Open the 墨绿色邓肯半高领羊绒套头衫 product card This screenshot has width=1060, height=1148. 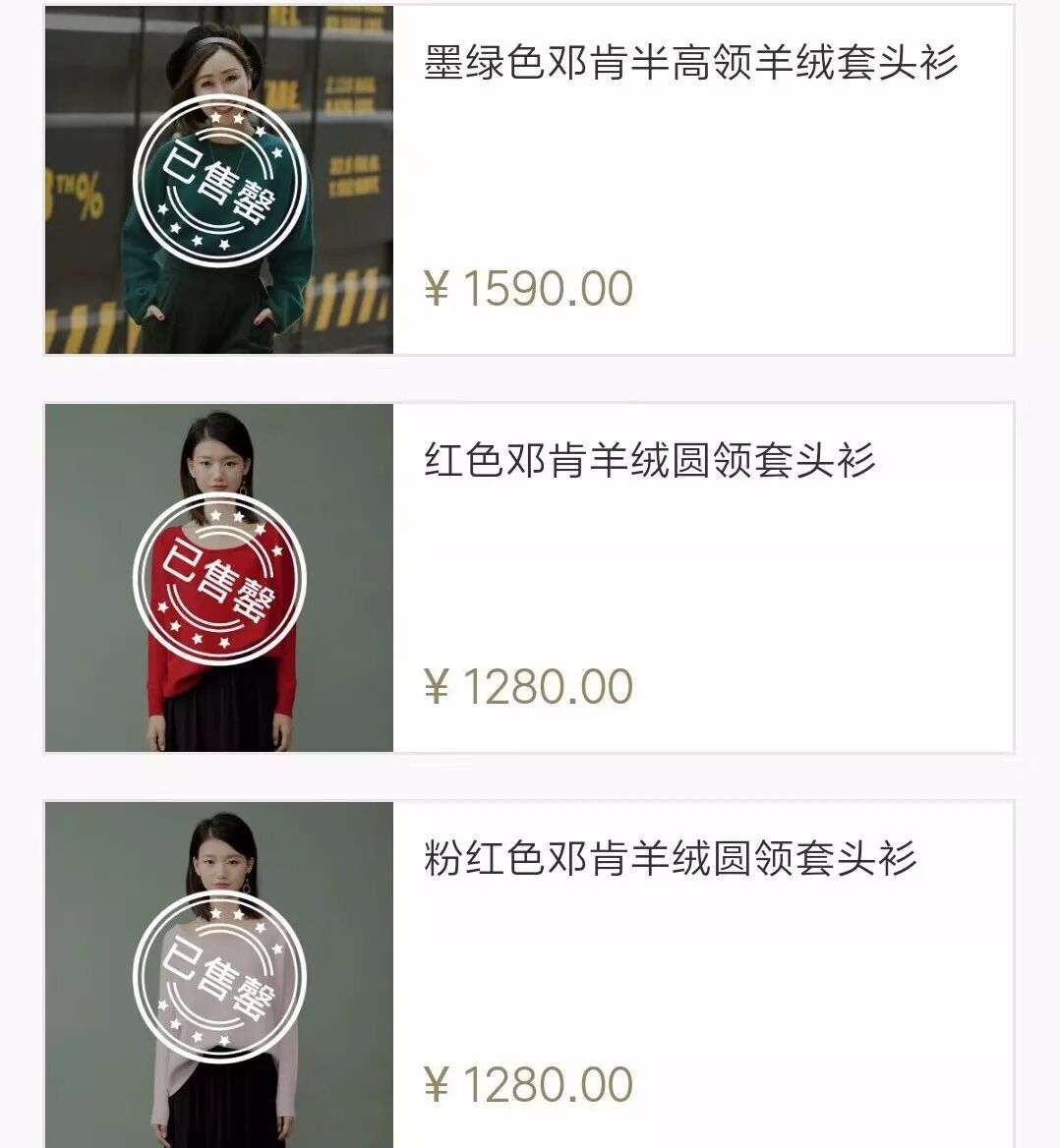point(690,63)
